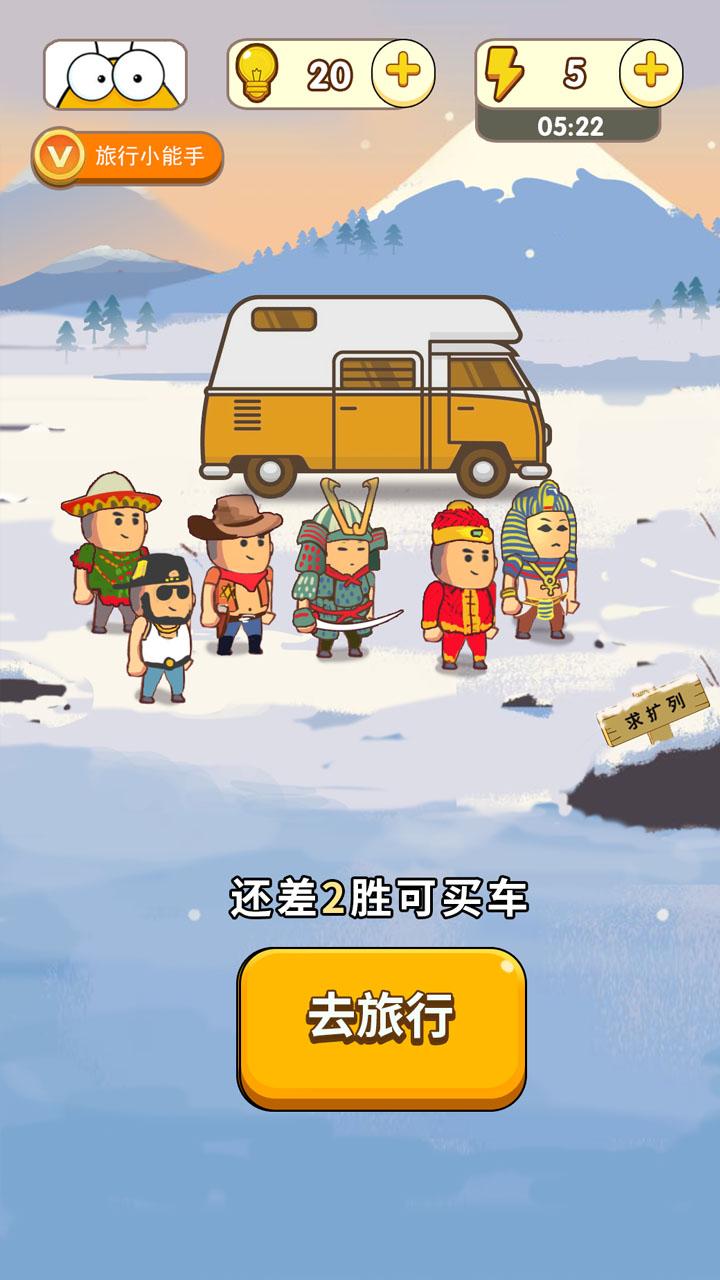Open the 旅行小能手 badge
This screenshot has height=1280, width=720.
pyautogui.click(x=128, y=156)
